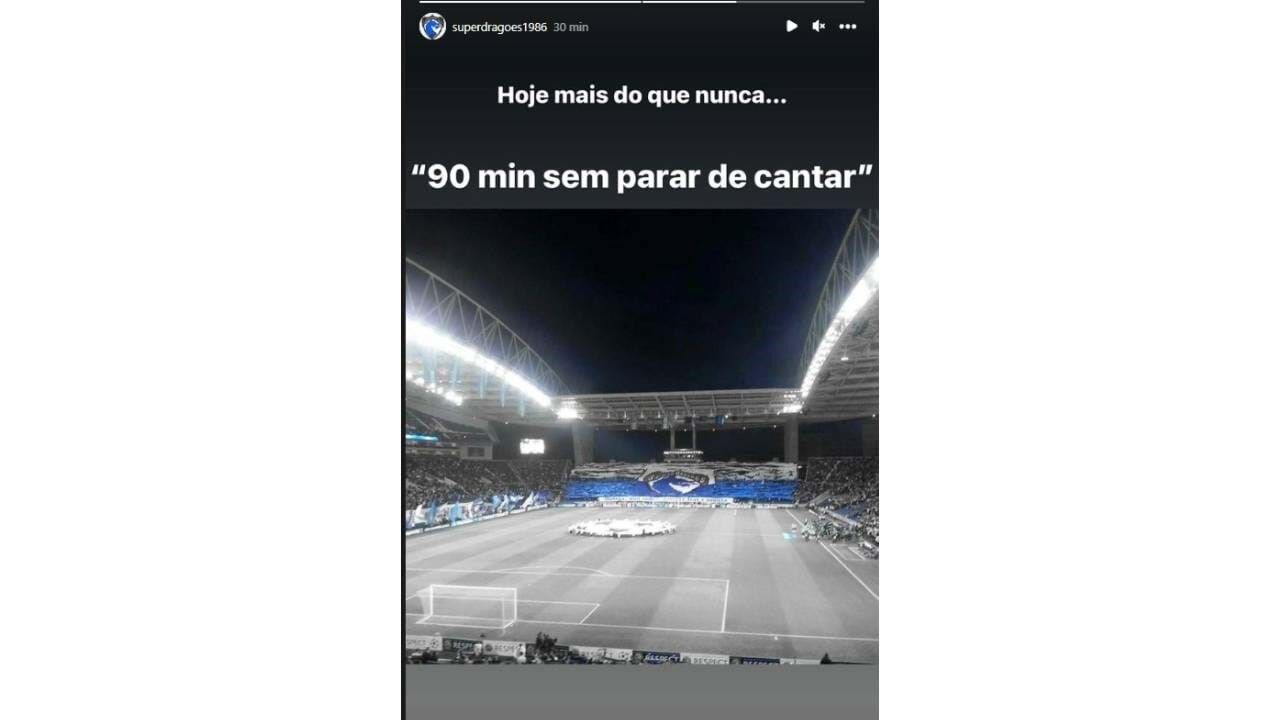Unmute the story sound
The height and width of the screenshot is (720, 1280).
pos(818,26)
